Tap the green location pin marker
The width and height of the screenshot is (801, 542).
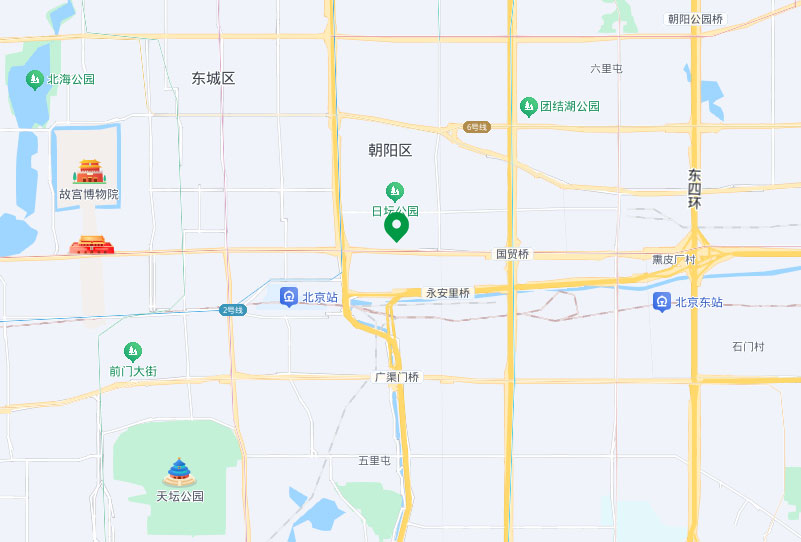pyautogui.click(x=396, y=227)
